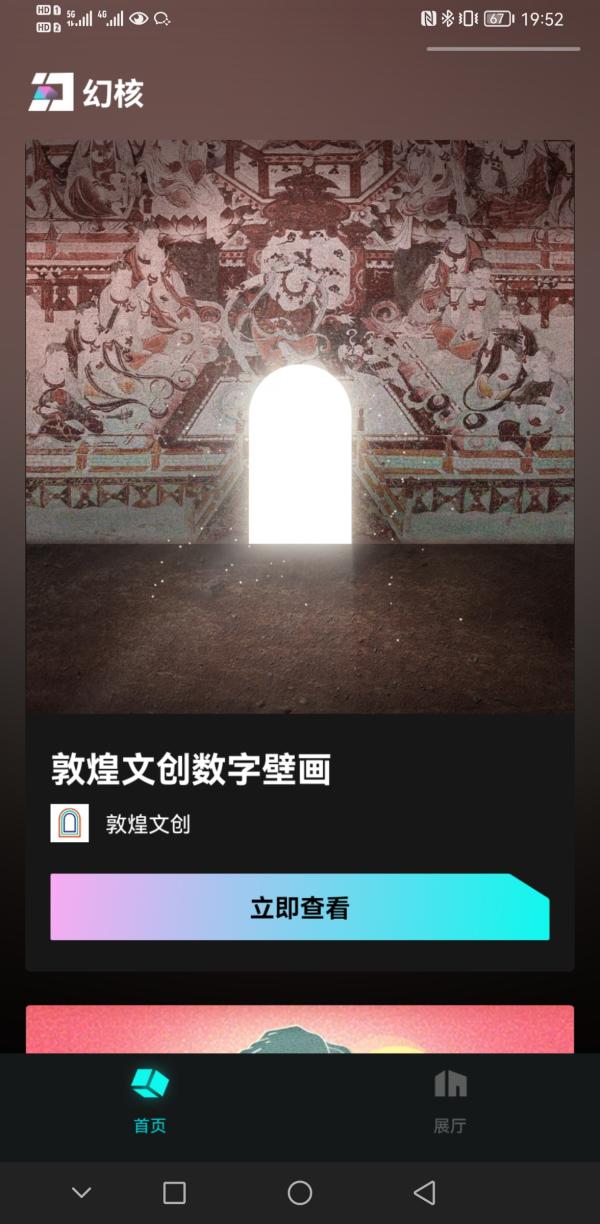Image resolution: width=600 pixels, height=1224 pixels.
Task: Open recent apps with the square button
Action: [x=174, y=1192]
